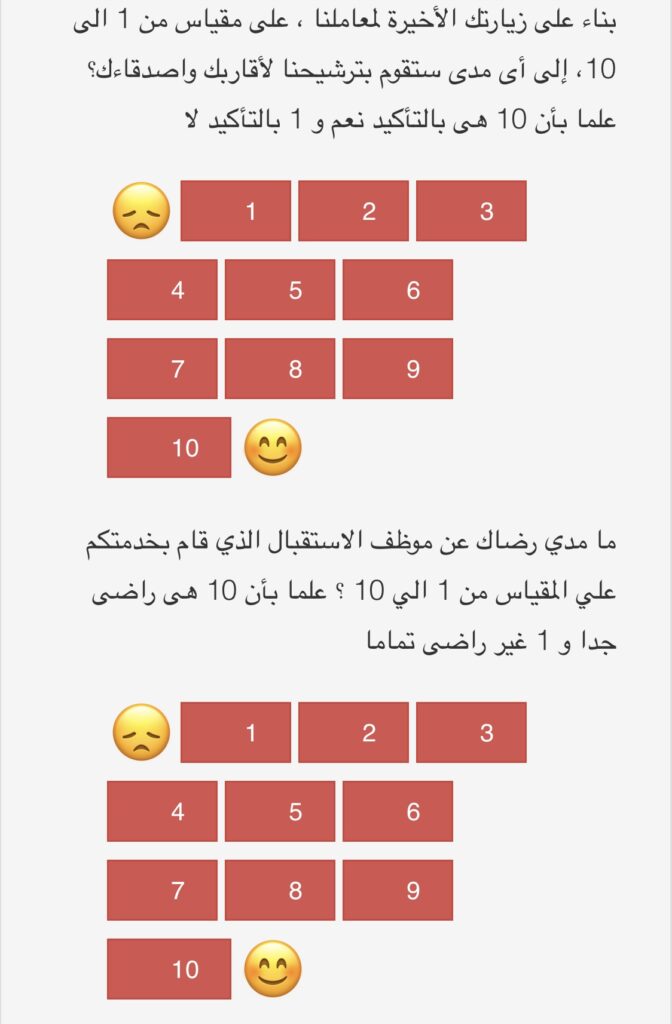Tap 8 for receptionist satisfaction
The width and height of the screenshot is (672, 1024).
click(x=280, y=890)
